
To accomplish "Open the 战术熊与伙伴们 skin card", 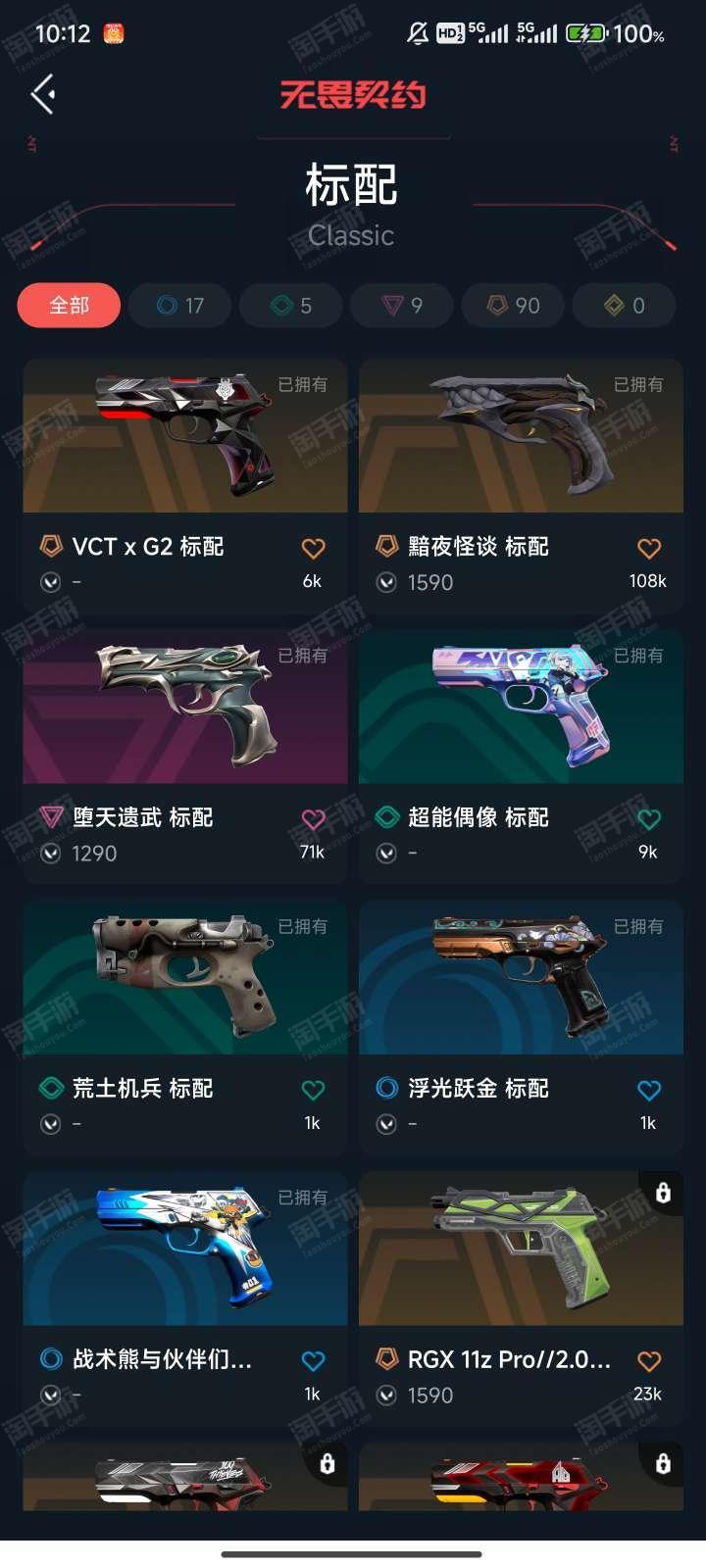I will pos(185,1299).
